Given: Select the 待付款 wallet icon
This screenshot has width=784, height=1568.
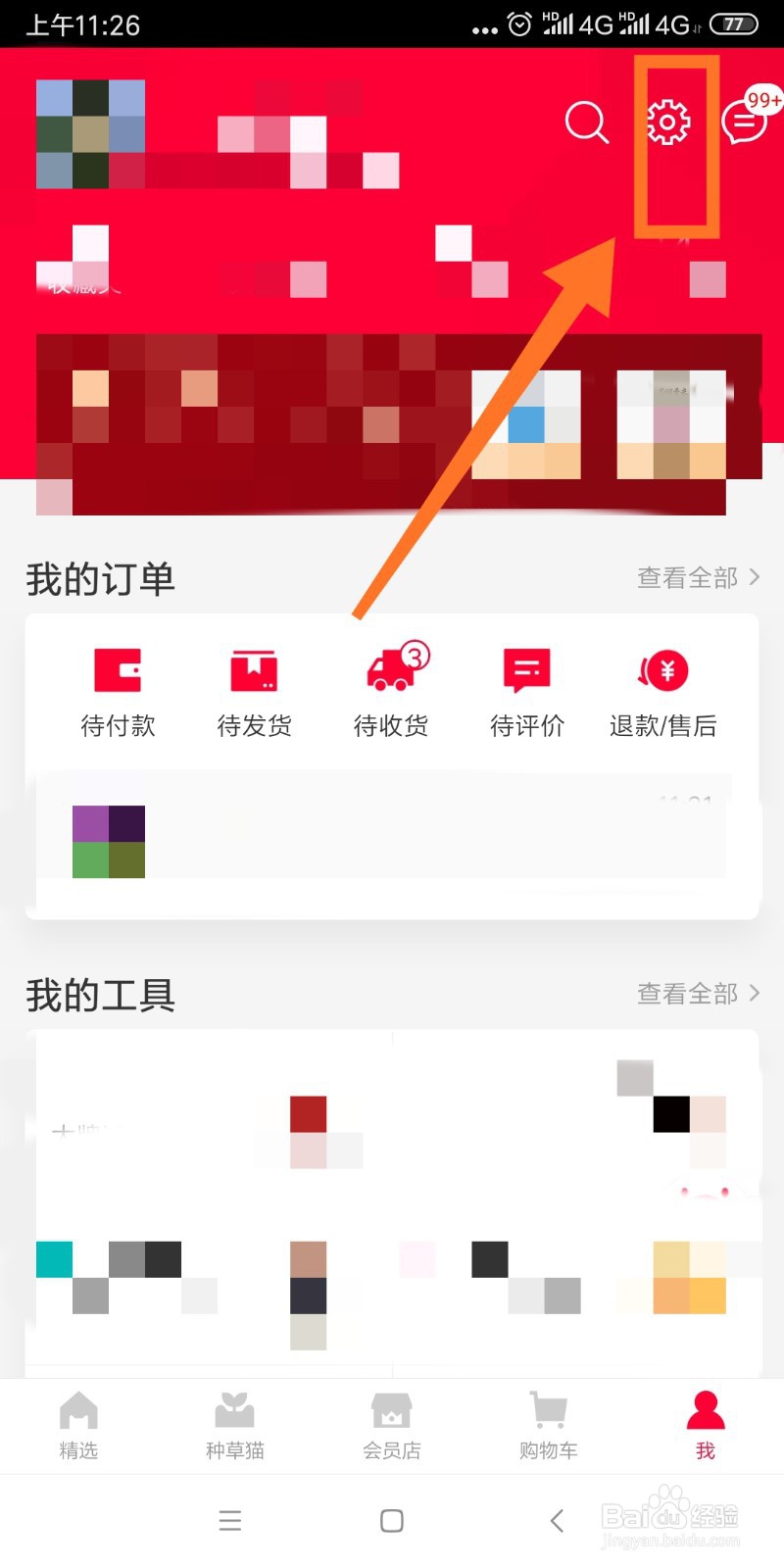Looking at the screenshot, I should (x=118, y=671).
